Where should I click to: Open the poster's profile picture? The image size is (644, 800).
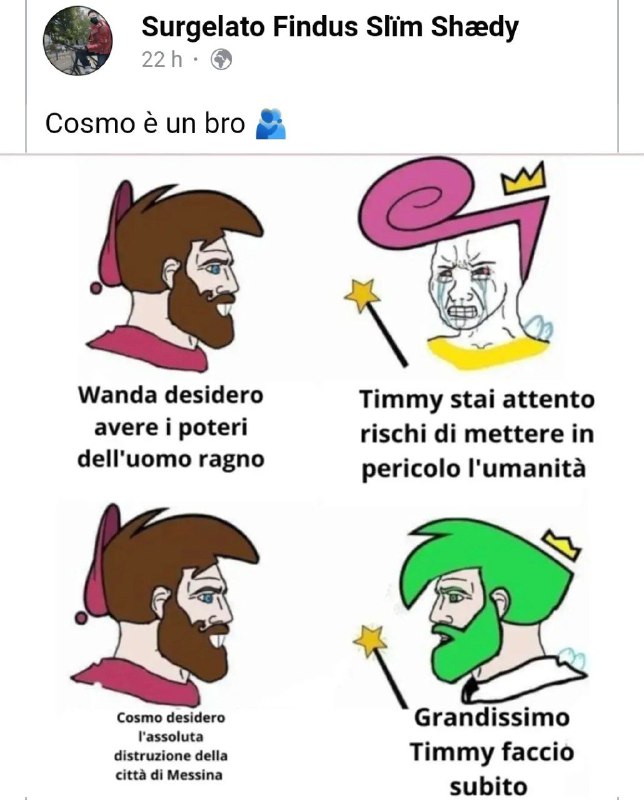(78, 41)
